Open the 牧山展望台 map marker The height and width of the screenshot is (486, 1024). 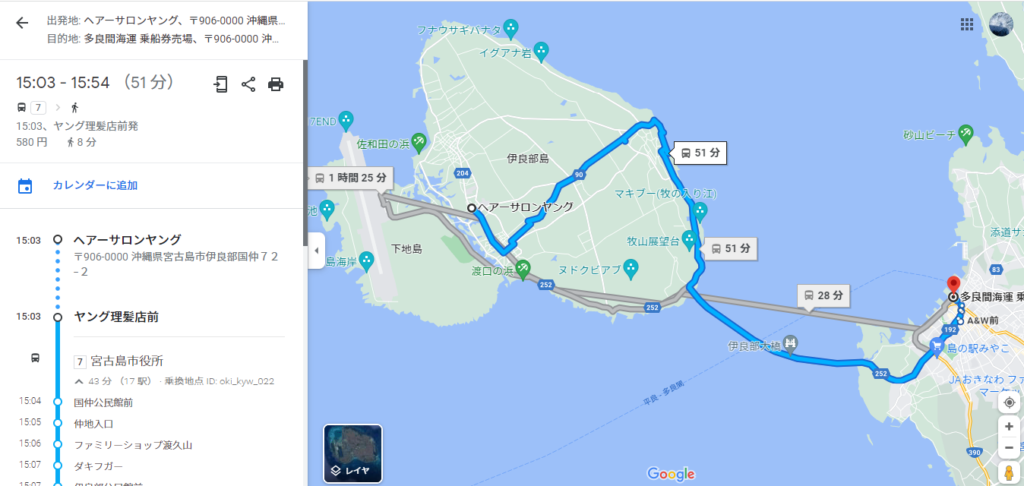[x=688, y=240]
